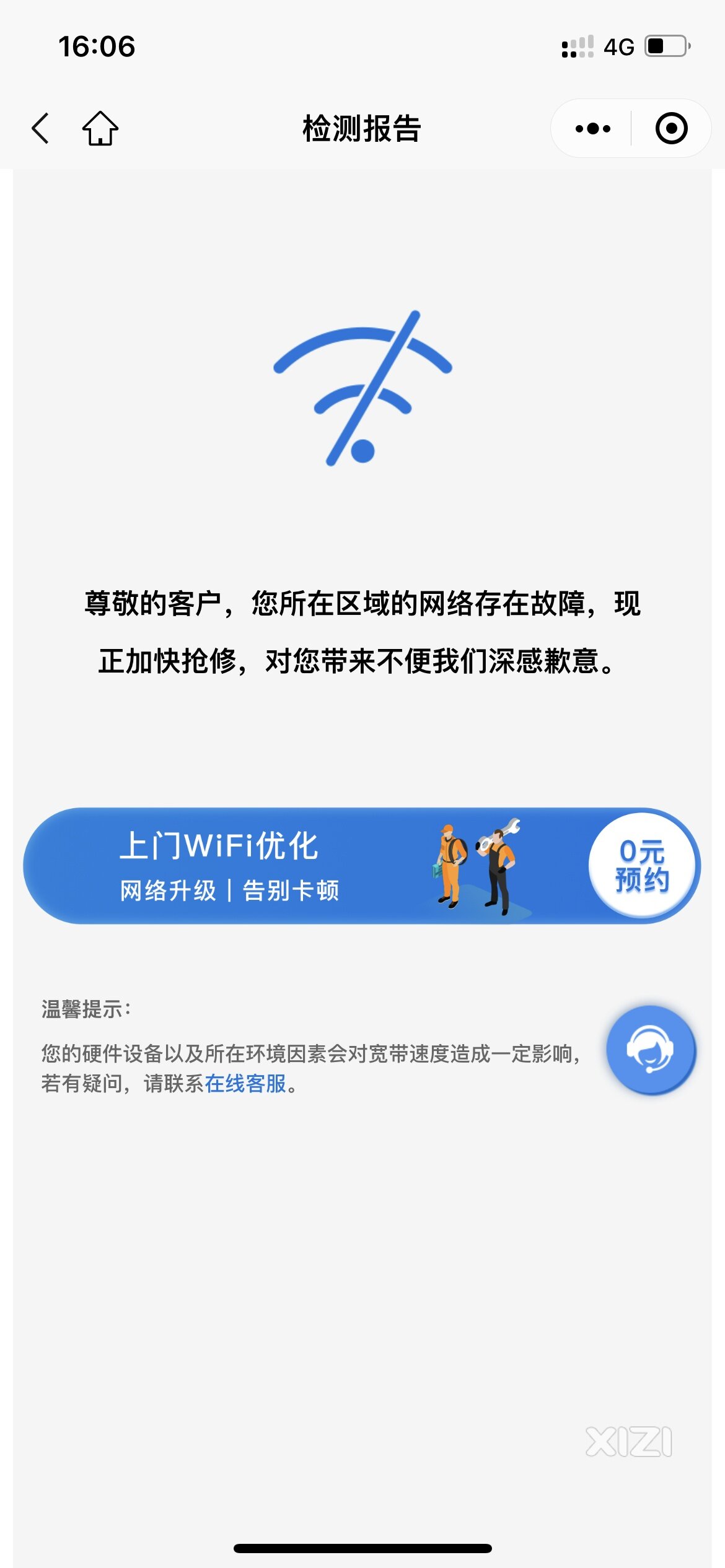Image resolution: width=725 pixels, height=1568 pixels.
Task: Close the mini program
Action: point(671,129)
